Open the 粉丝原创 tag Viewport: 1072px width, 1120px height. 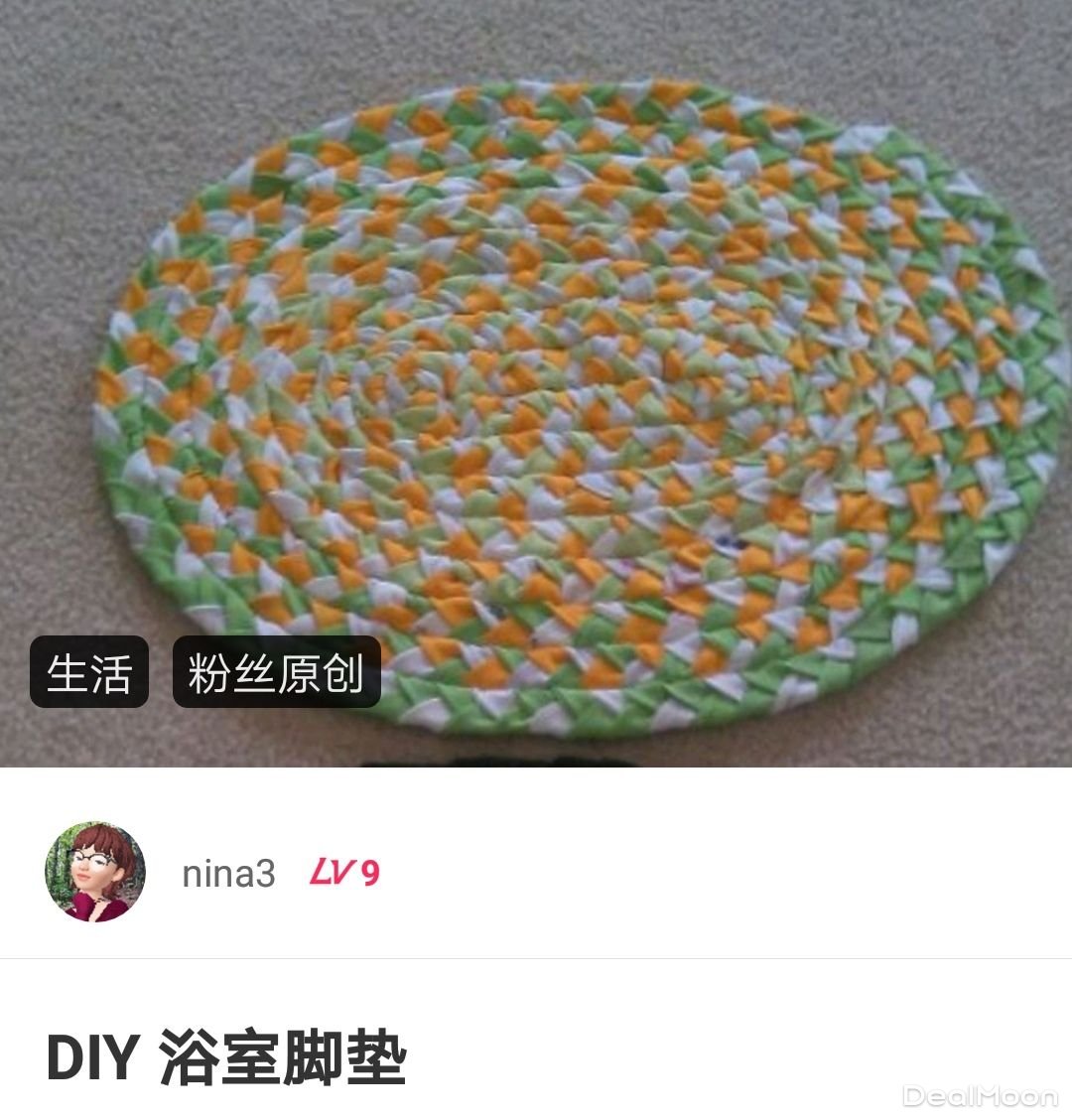point(277,672)
